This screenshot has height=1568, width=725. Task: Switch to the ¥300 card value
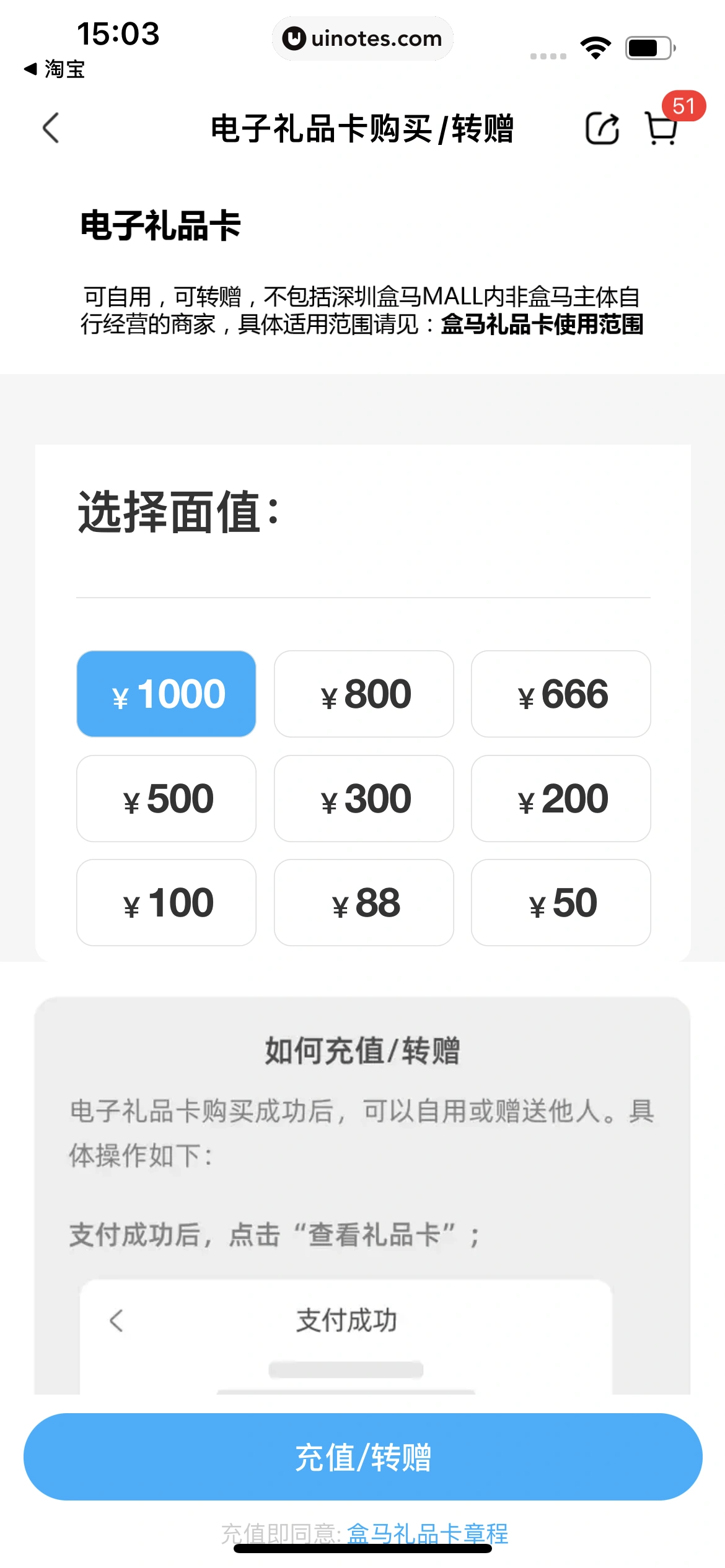[x=363, y=799]
